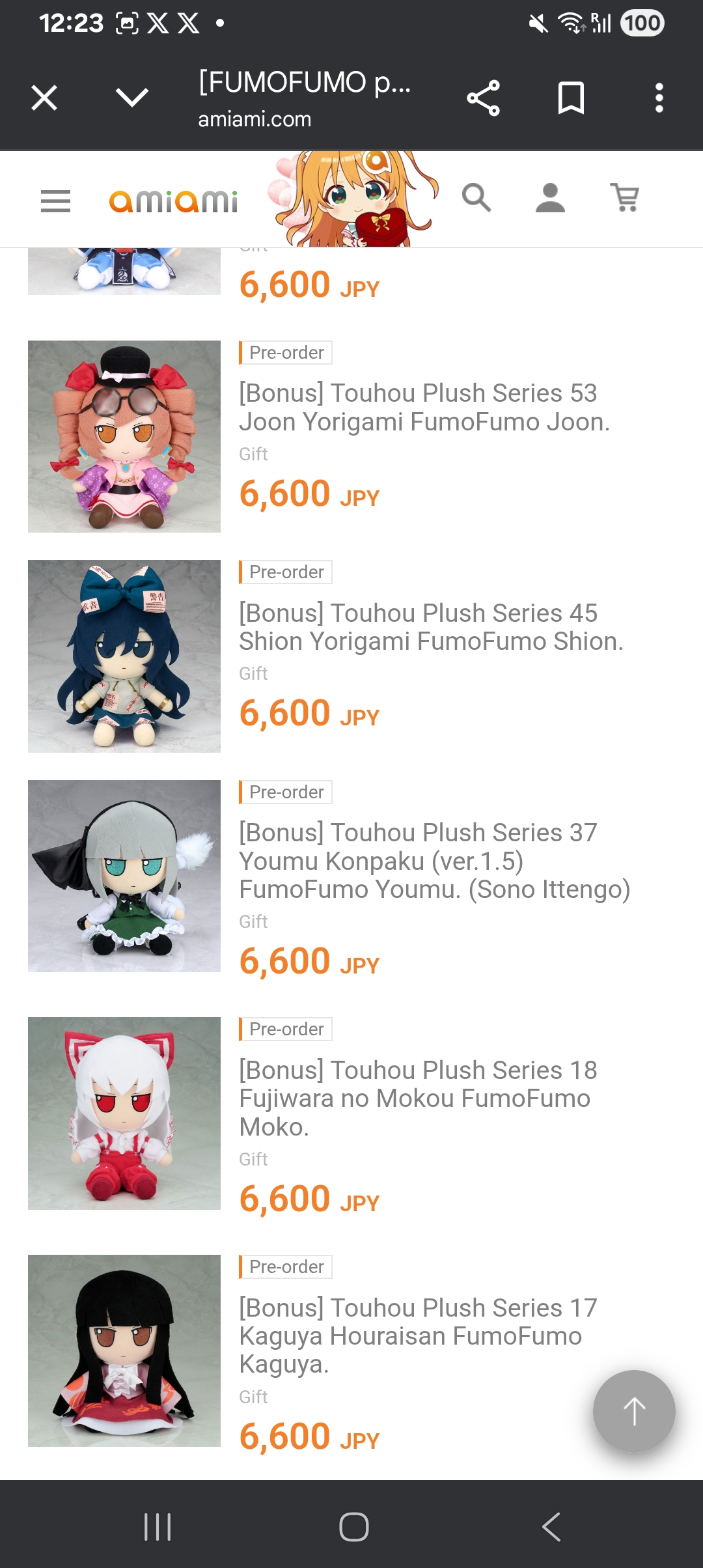Viewport: 703px width, 1568px height.
Task: Open Youmu Konpaku ver.1.5 plush listing
Action: 434,861
